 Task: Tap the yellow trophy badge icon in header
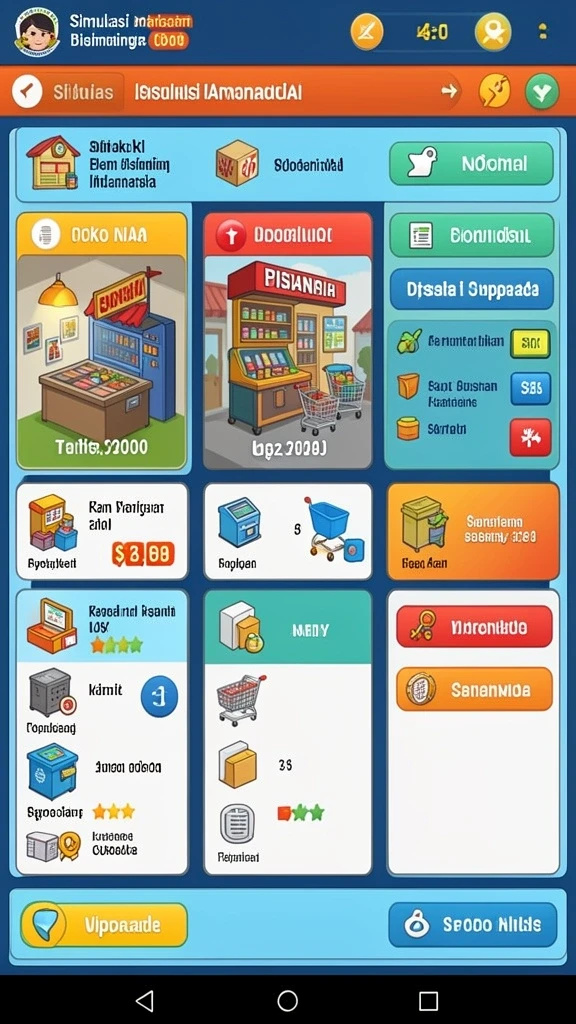pyautogui.click(x=492, y=31)
